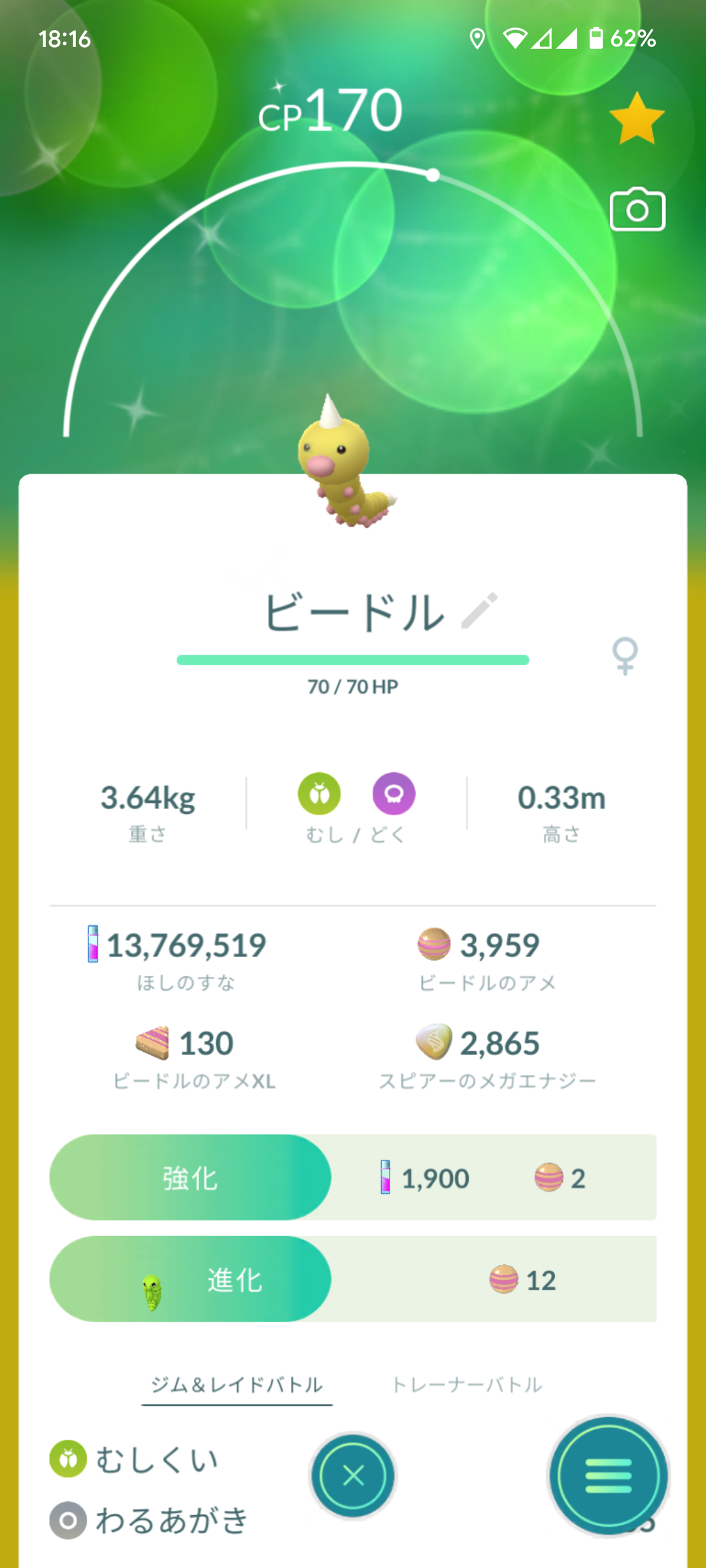Viewport: 706px width, 1568px height.
Task: Edit the nickname ビードル with the pencil
Action: (x=479, y=611)
